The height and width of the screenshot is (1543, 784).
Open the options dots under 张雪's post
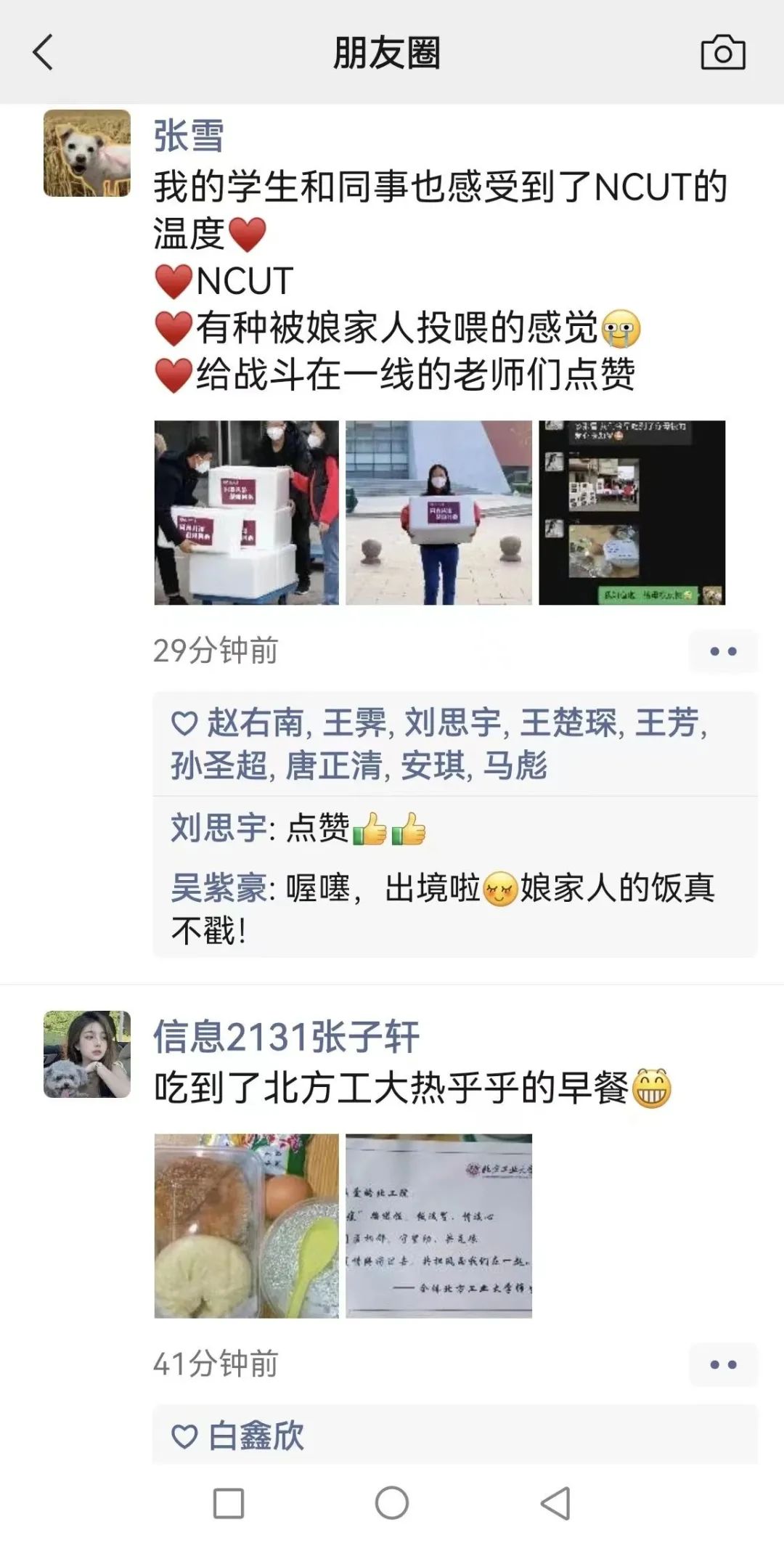pyautogui.click(x=723, y=651)
